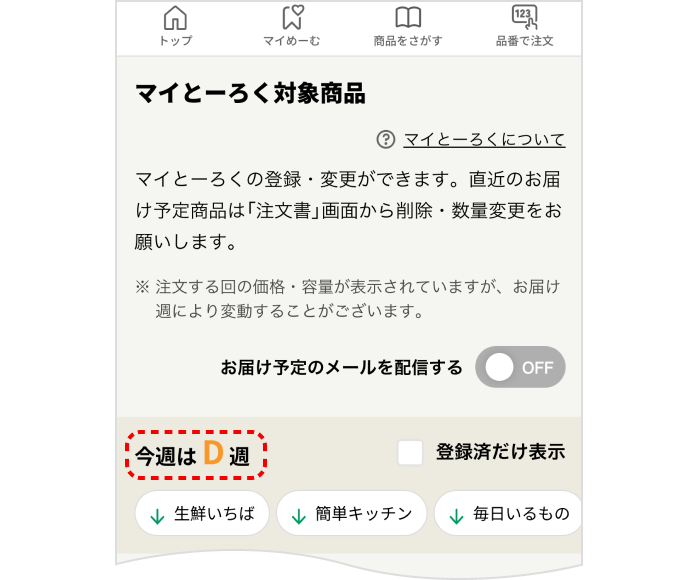This screenshot has height=580, width=684.
Task: Go to the トップ tab
Action: [175, 27]
